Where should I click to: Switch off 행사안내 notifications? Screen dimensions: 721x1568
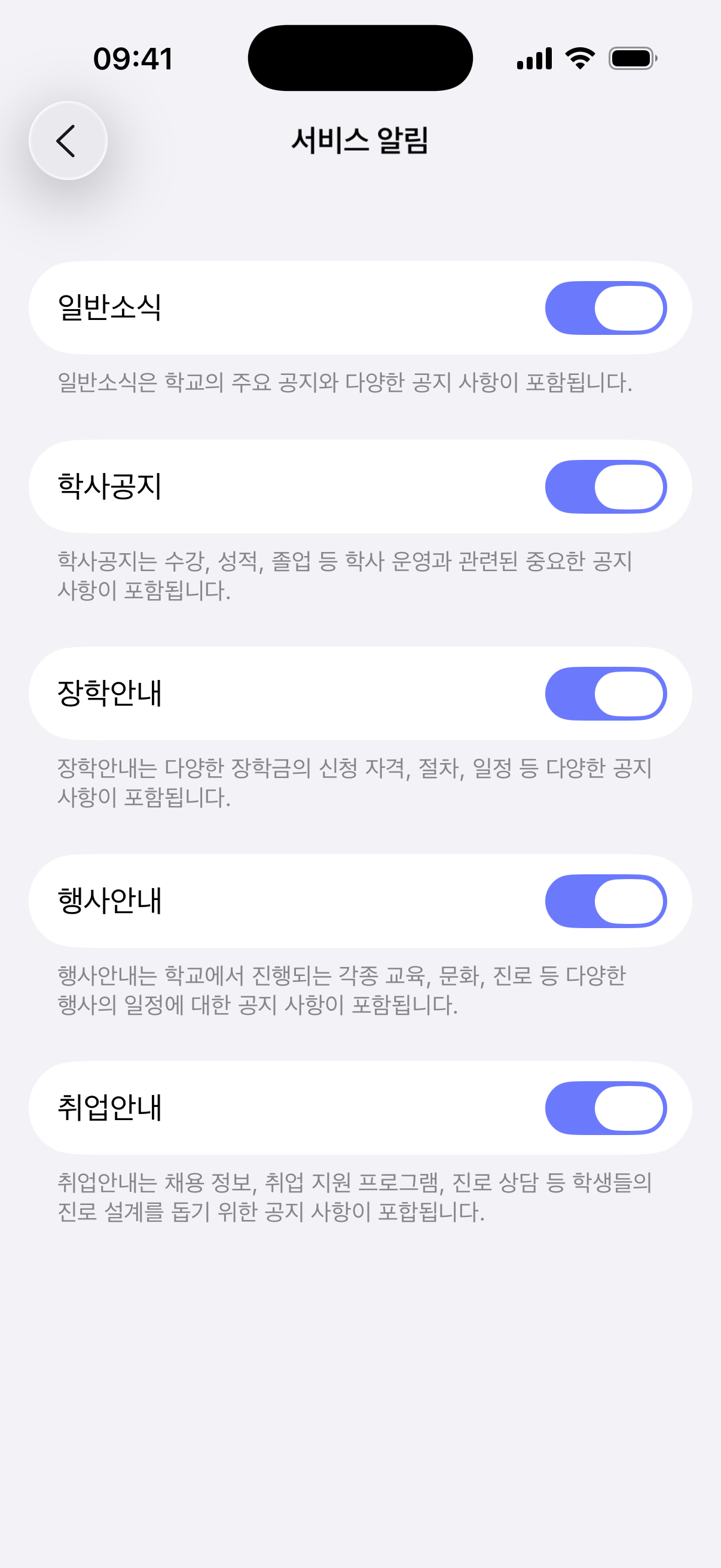[606, 901]
